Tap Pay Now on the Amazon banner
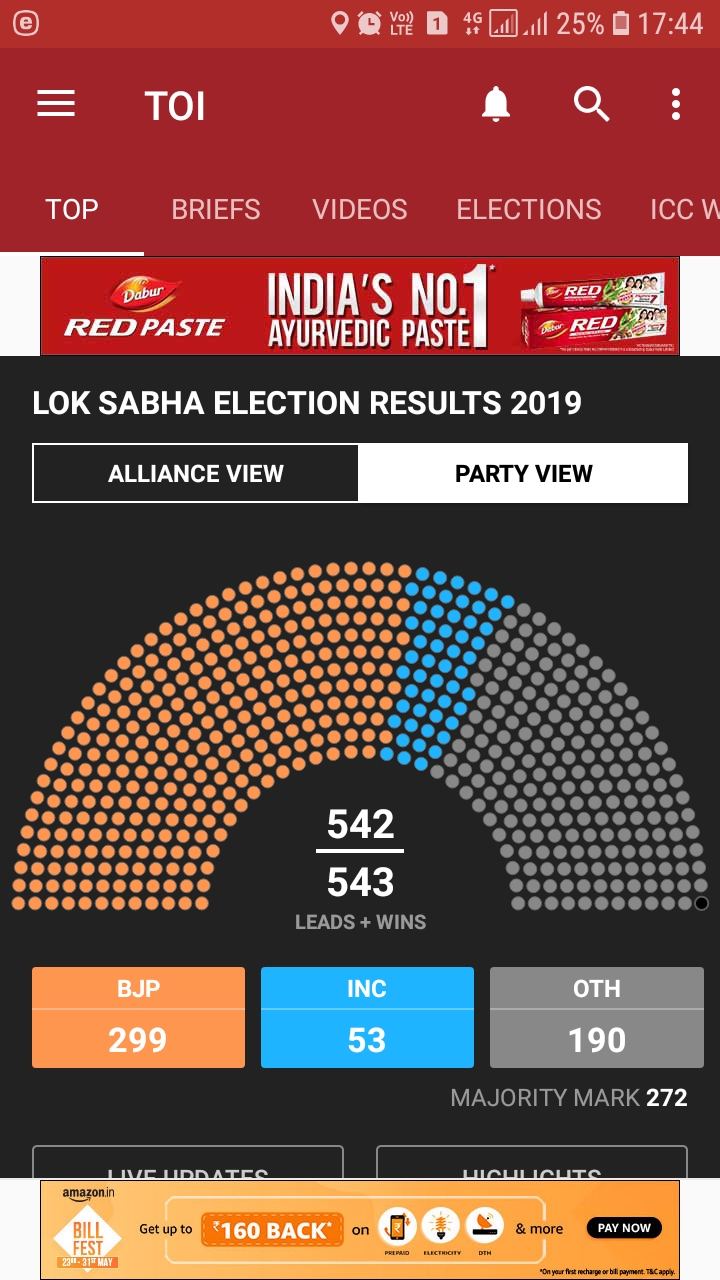720x1280 pixels. point(624,1228)
